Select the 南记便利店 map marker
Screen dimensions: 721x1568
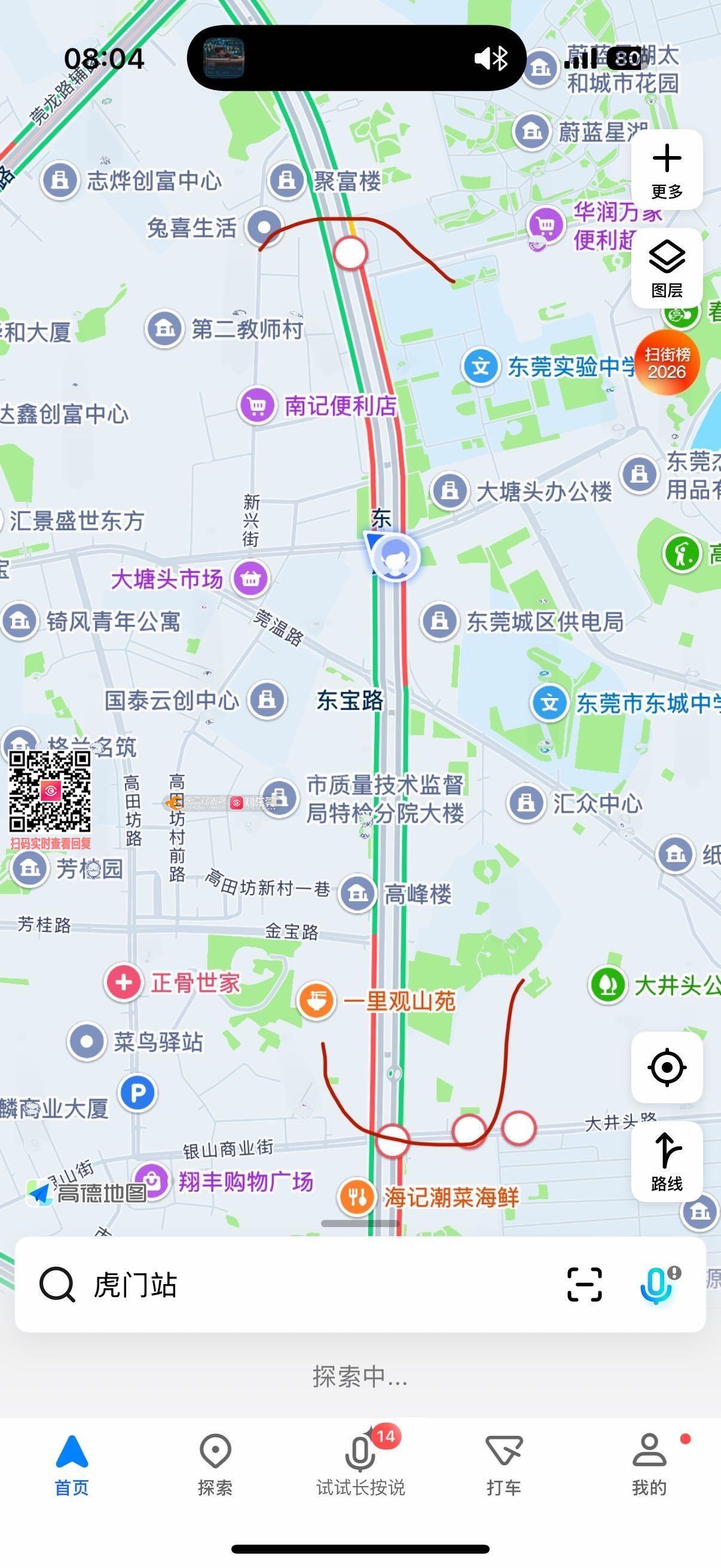[x=256, y=406]
